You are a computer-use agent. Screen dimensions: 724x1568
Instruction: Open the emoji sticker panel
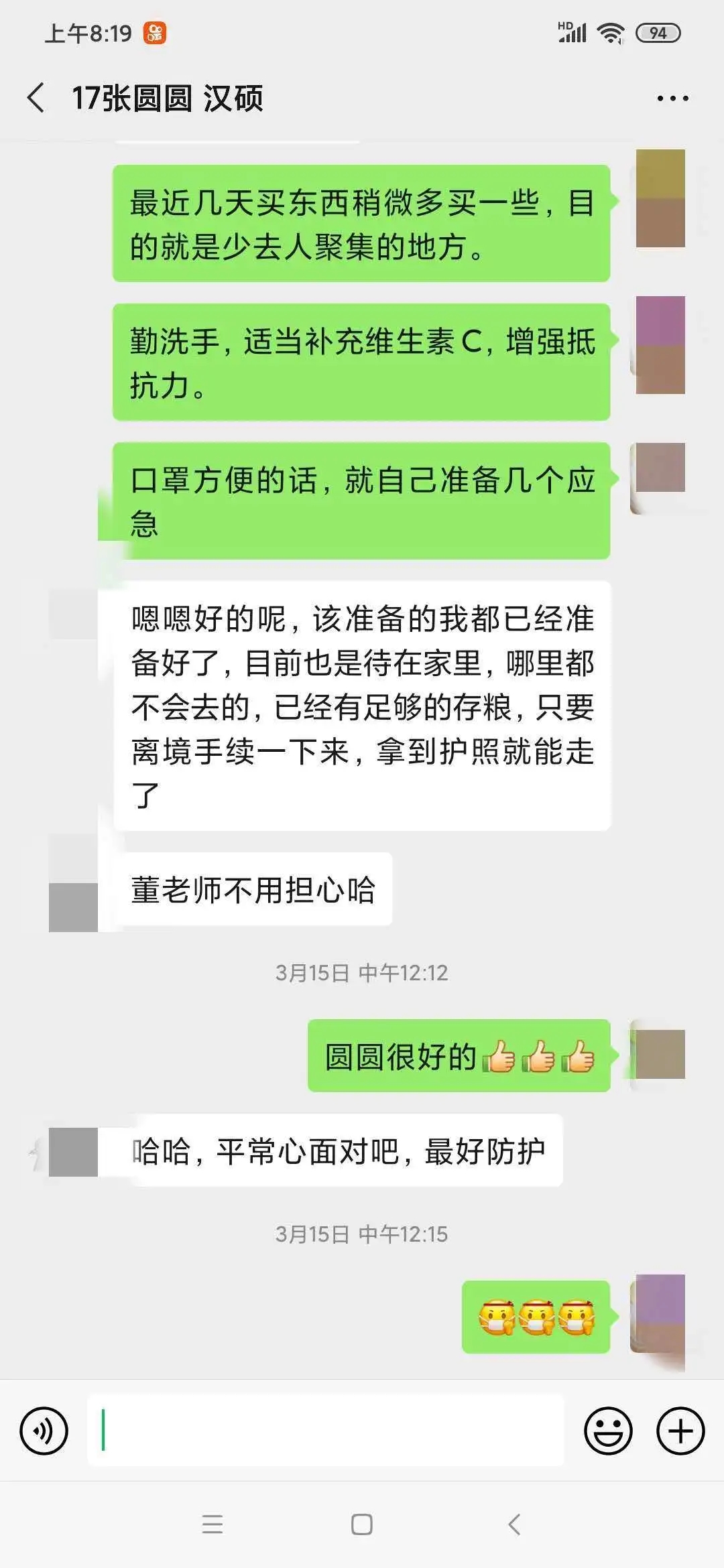point(608,1431)
